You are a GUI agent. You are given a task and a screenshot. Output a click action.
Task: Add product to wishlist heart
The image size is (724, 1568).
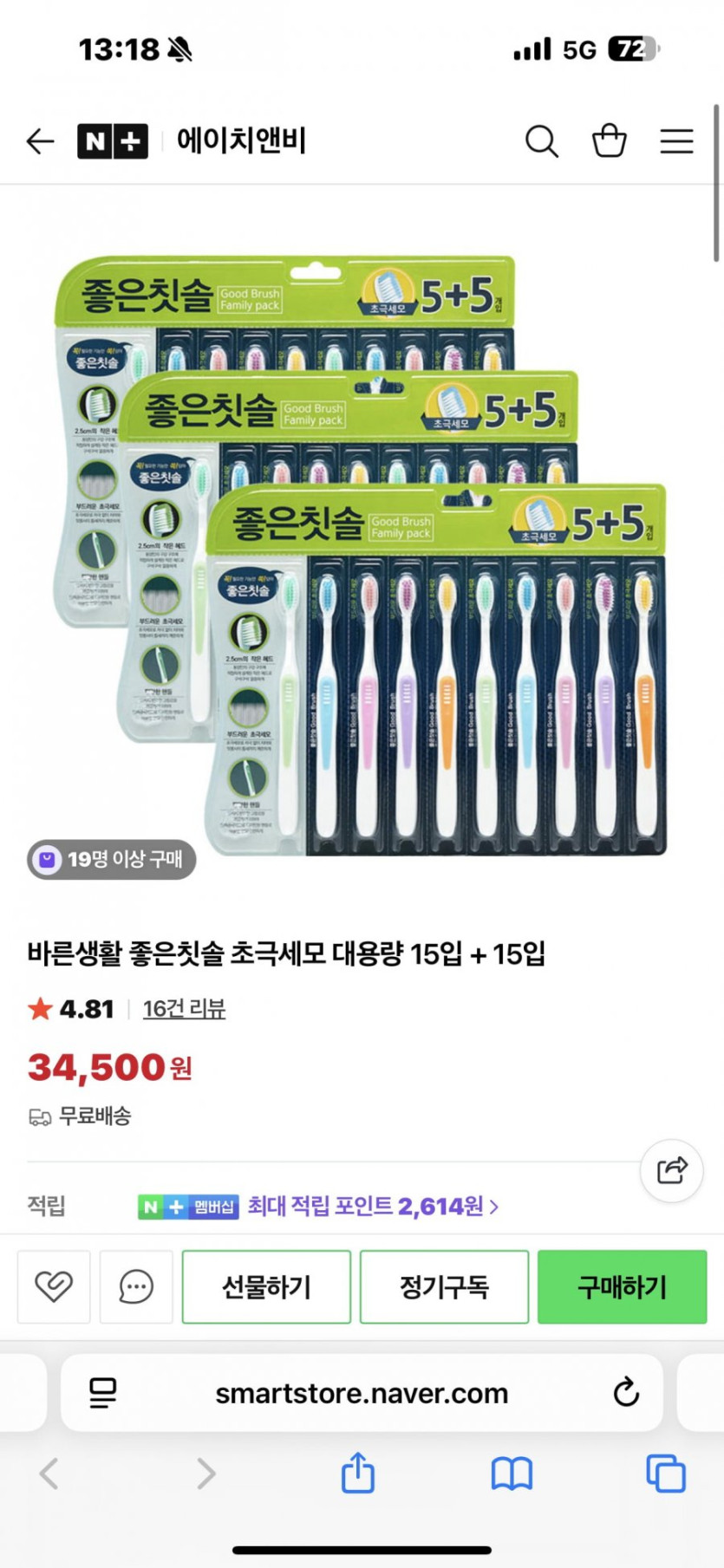click(54, 1286)
